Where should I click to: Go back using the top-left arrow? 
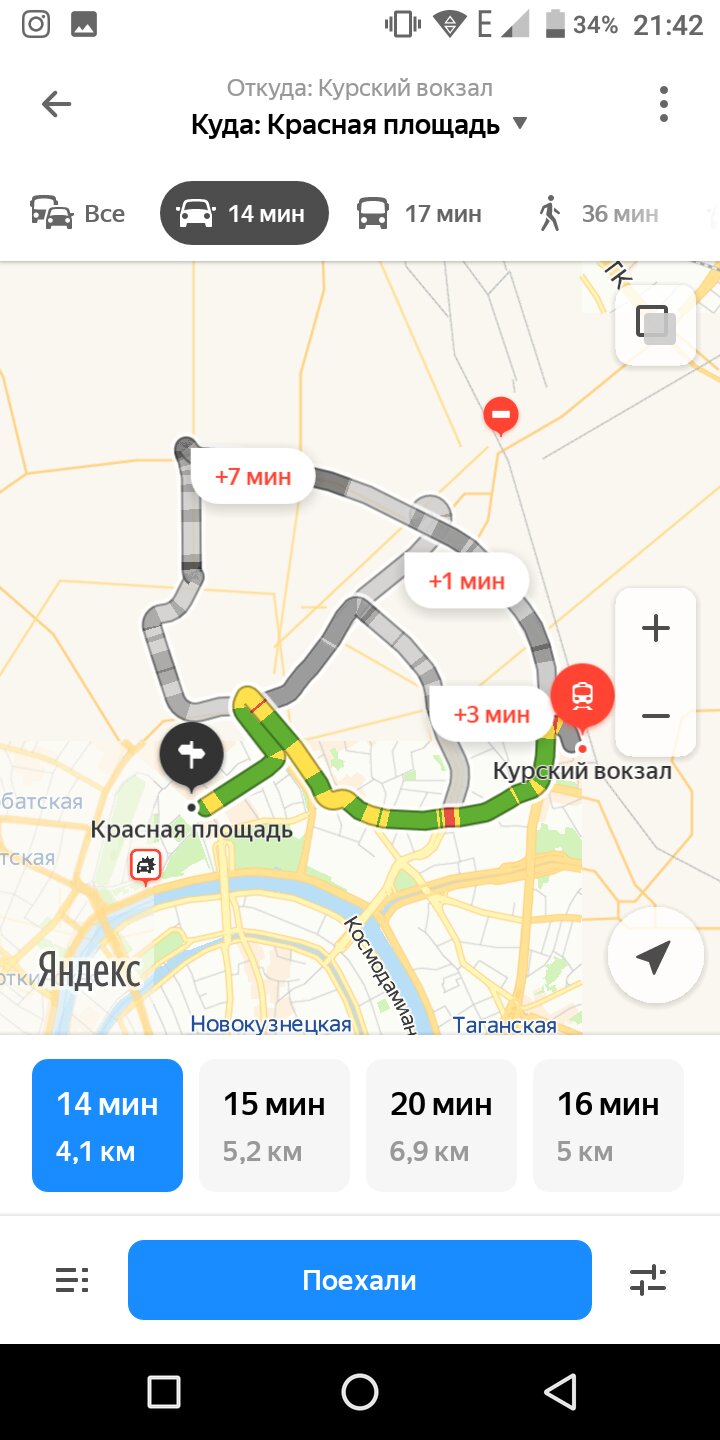tap(56, 104)
